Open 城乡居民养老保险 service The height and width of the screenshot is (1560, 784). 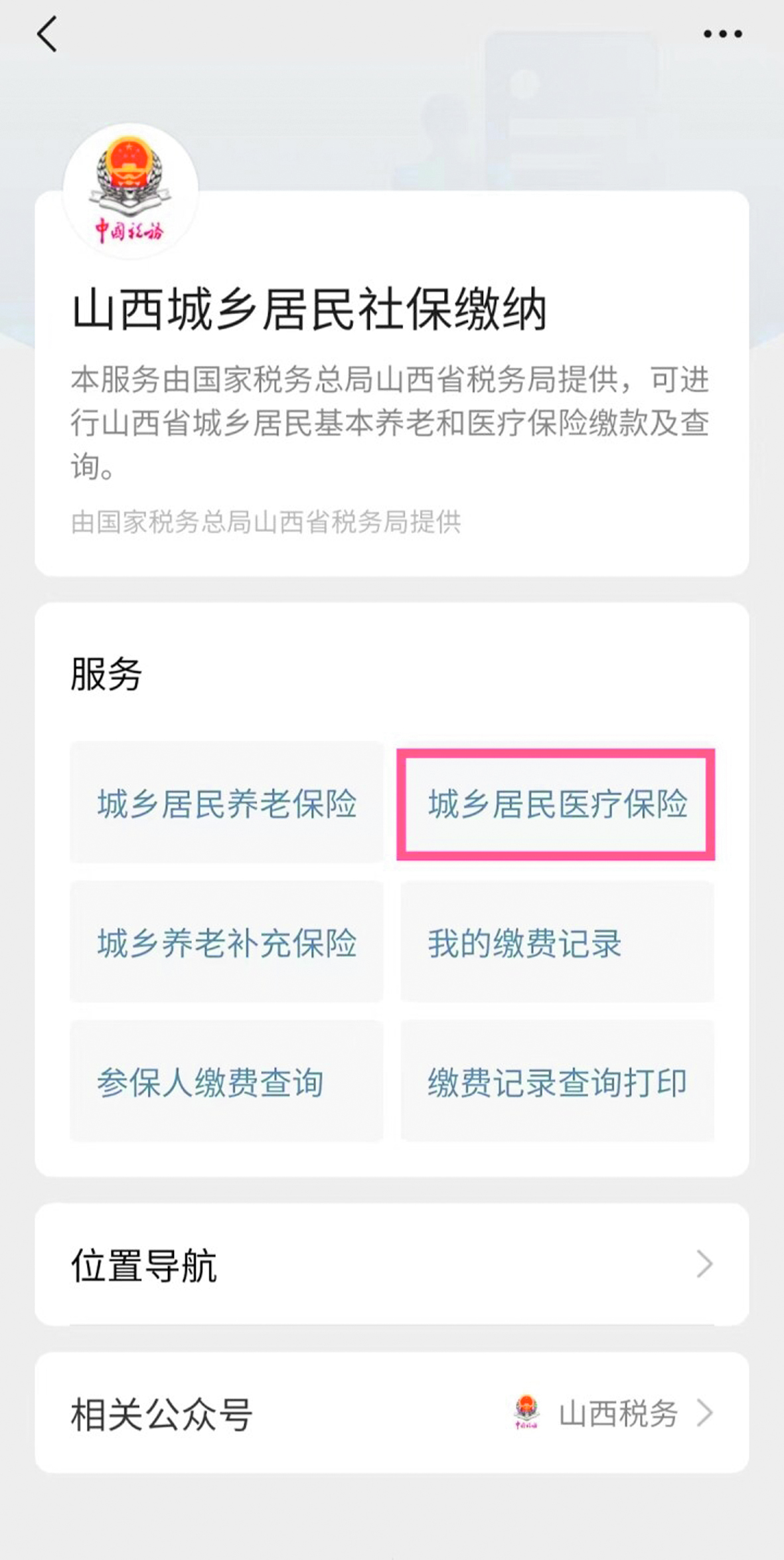[x=226, y=803]
